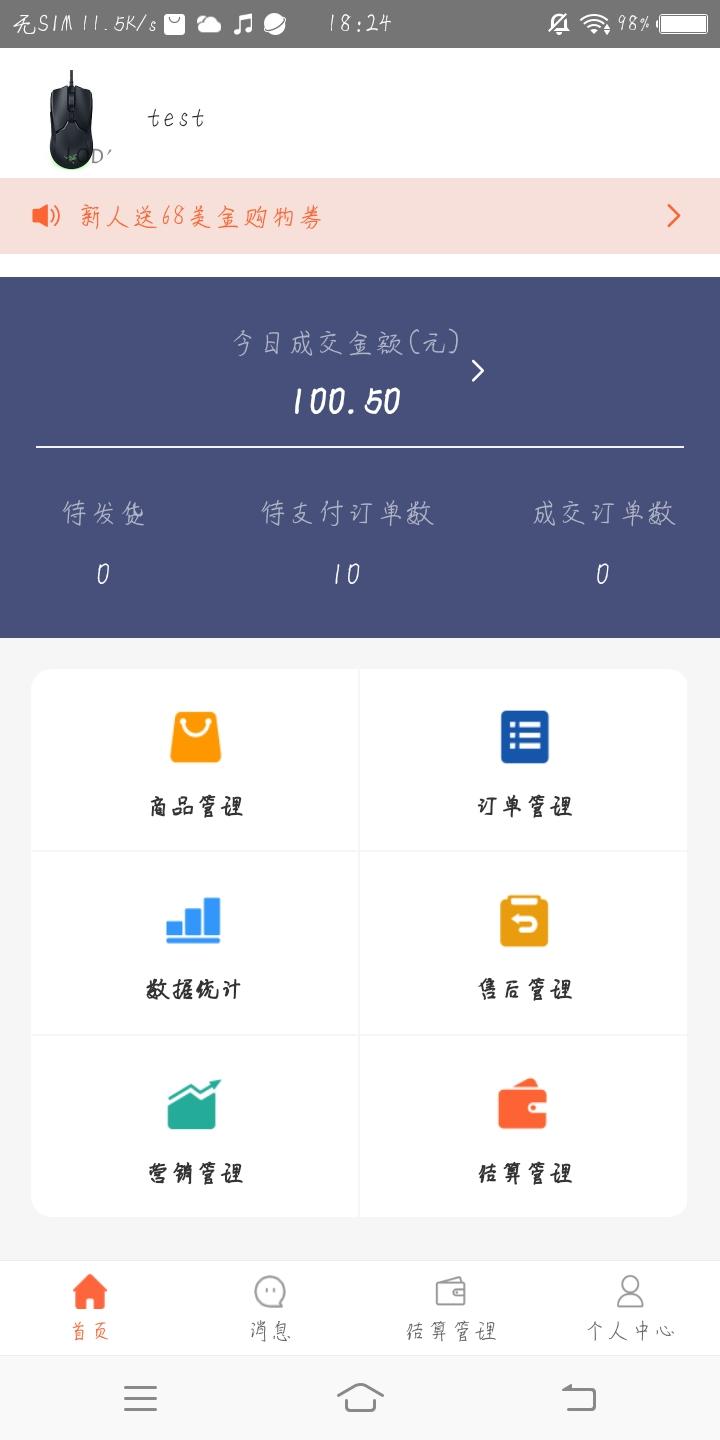Open 结算管理 tile in the grid
Screen dimensions: 720x1440
[x=524, y=1127]
